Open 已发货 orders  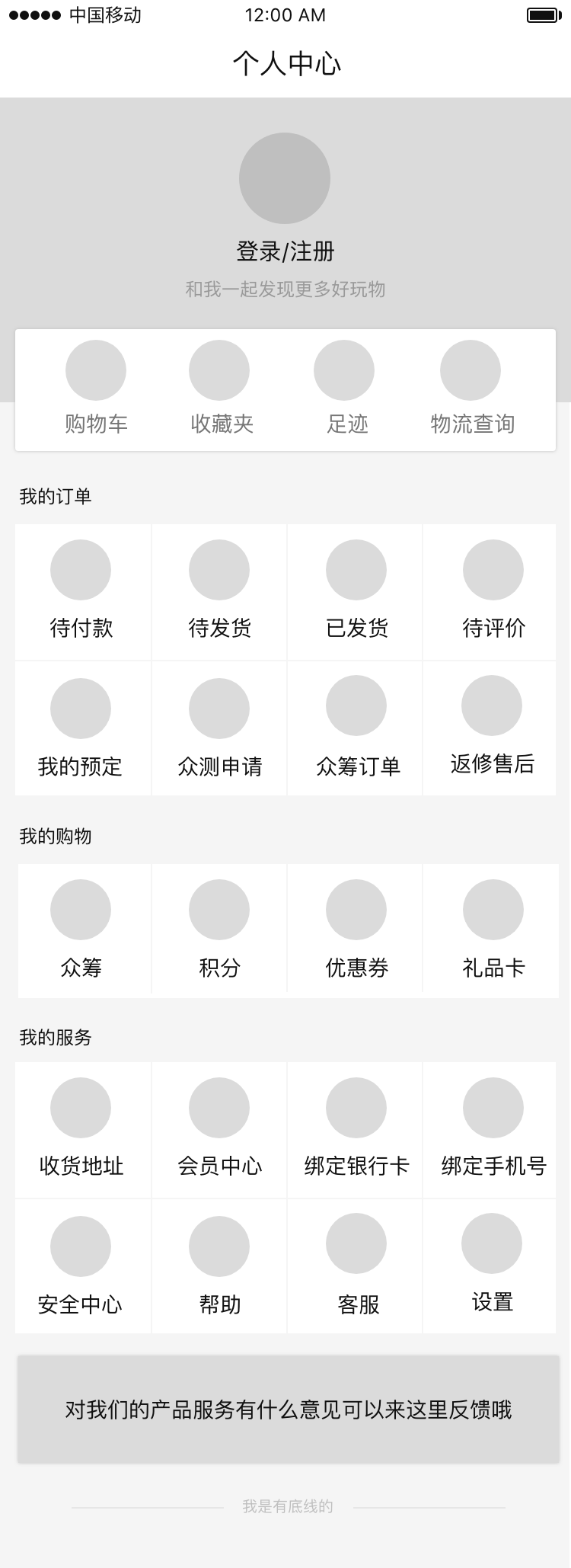[356, 590]
